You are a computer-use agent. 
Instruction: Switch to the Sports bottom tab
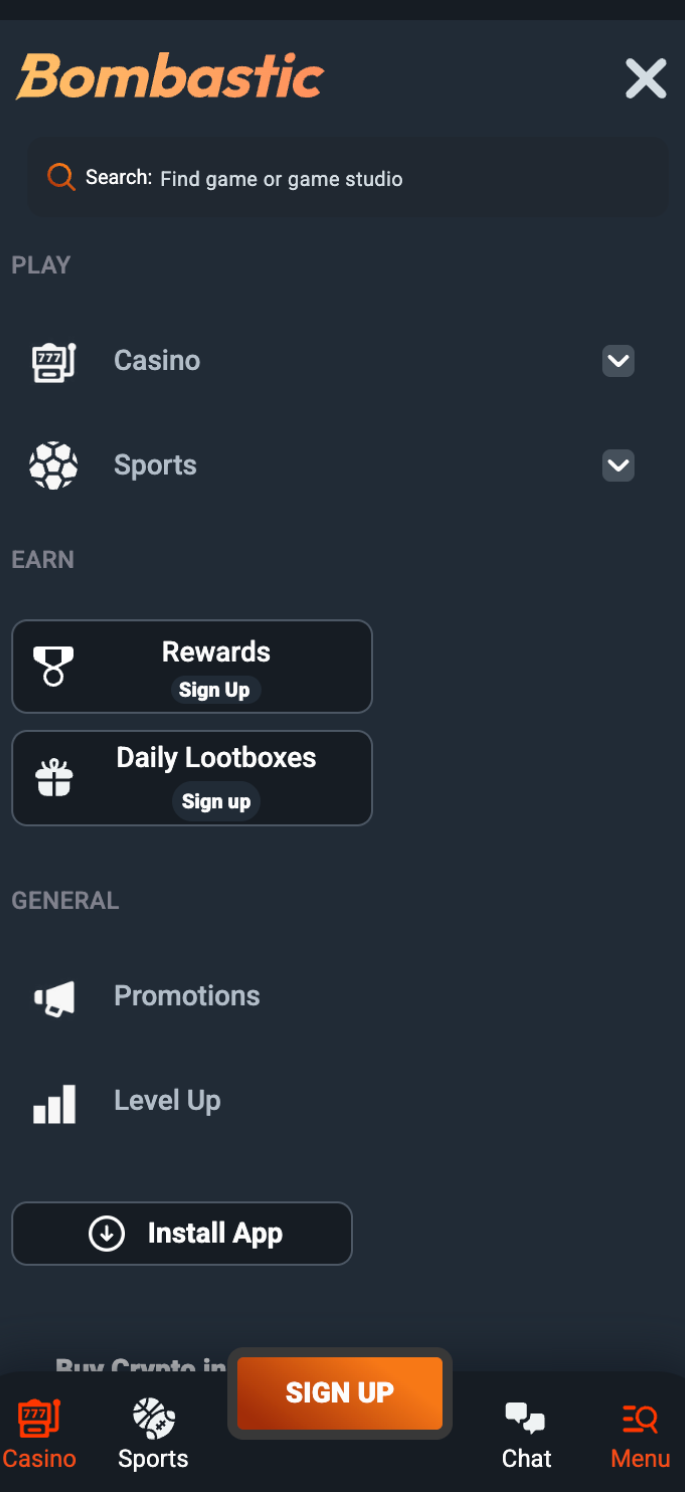(153, 1434)
